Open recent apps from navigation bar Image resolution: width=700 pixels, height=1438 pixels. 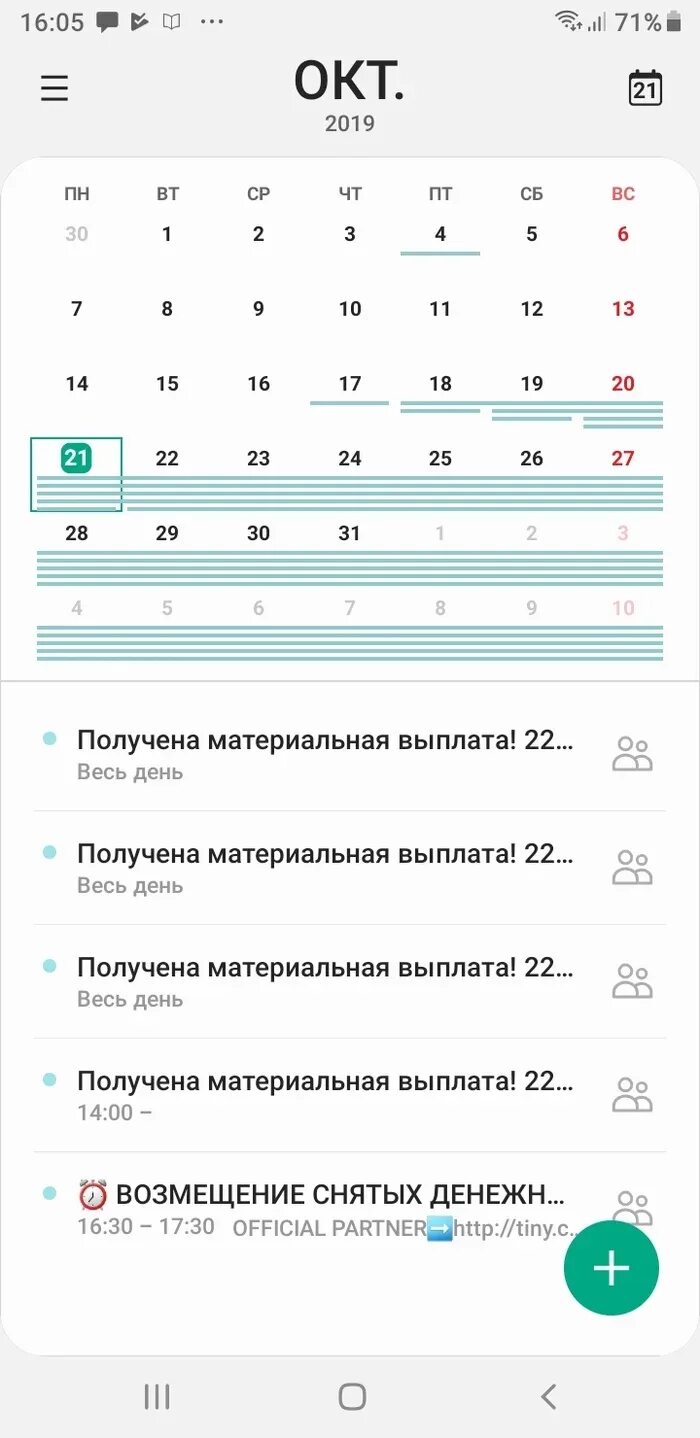[x=157, y=1396]
